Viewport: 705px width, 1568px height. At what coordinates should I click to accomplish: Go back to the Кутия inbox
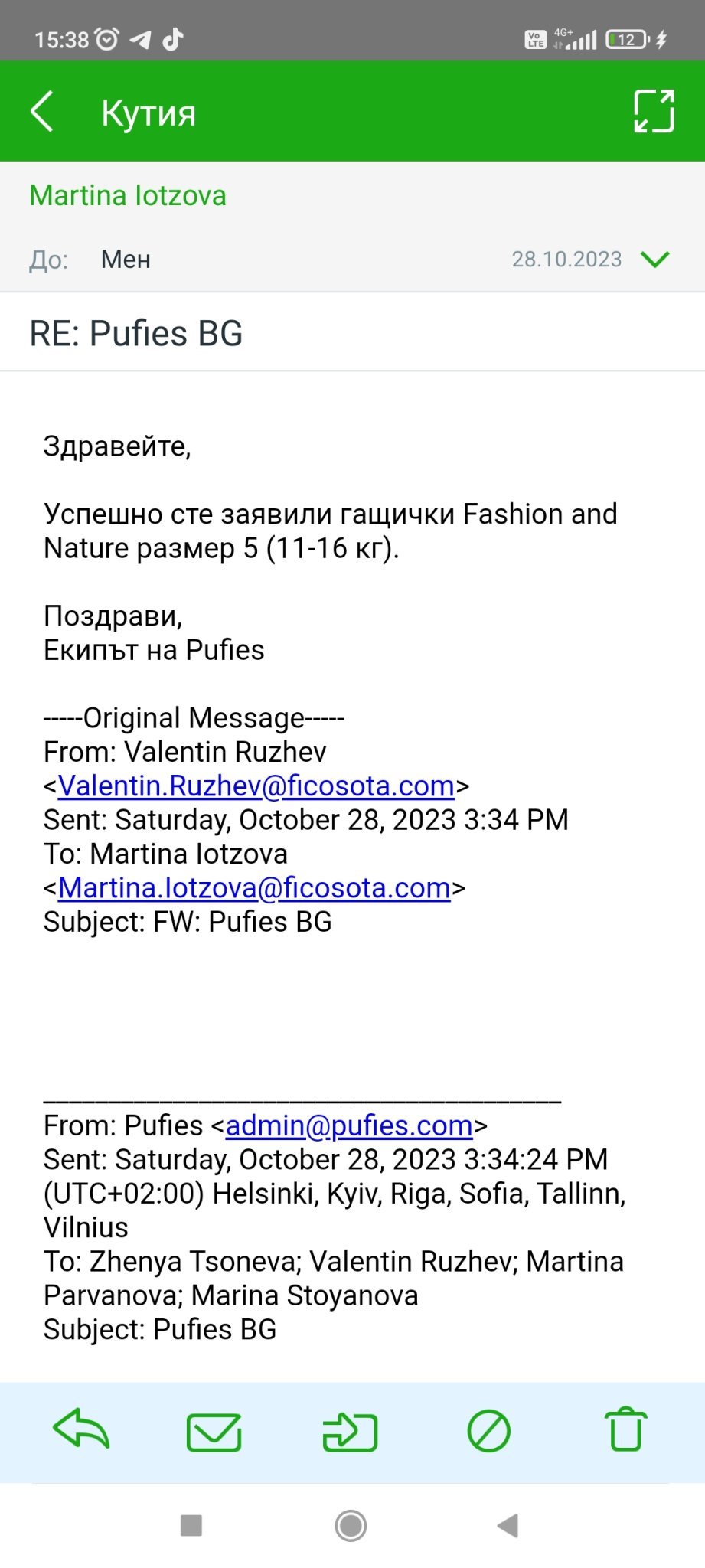coord(42,112)
